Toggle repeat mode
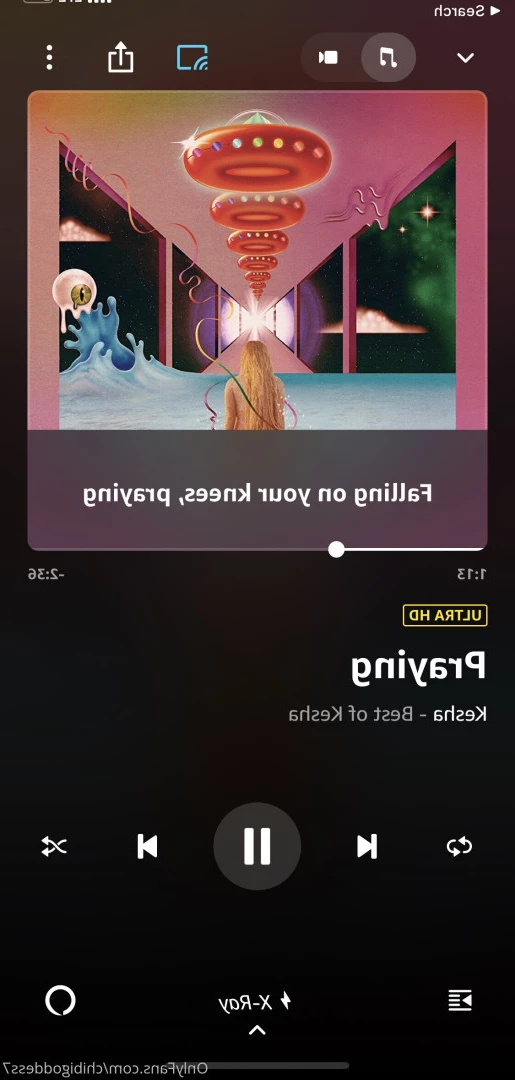 point(459,846)
